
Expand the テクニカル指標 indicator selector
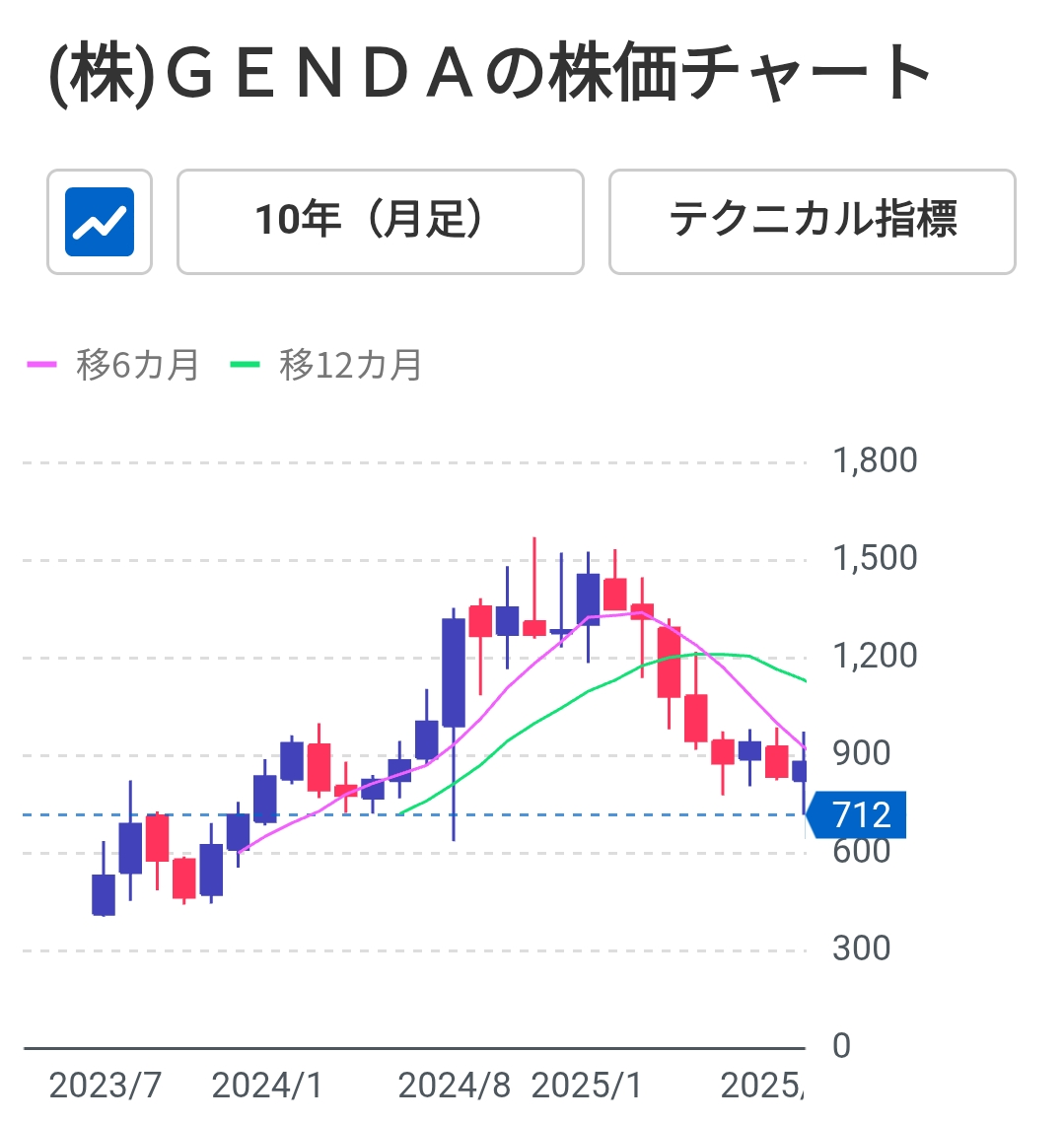(812, 220)
